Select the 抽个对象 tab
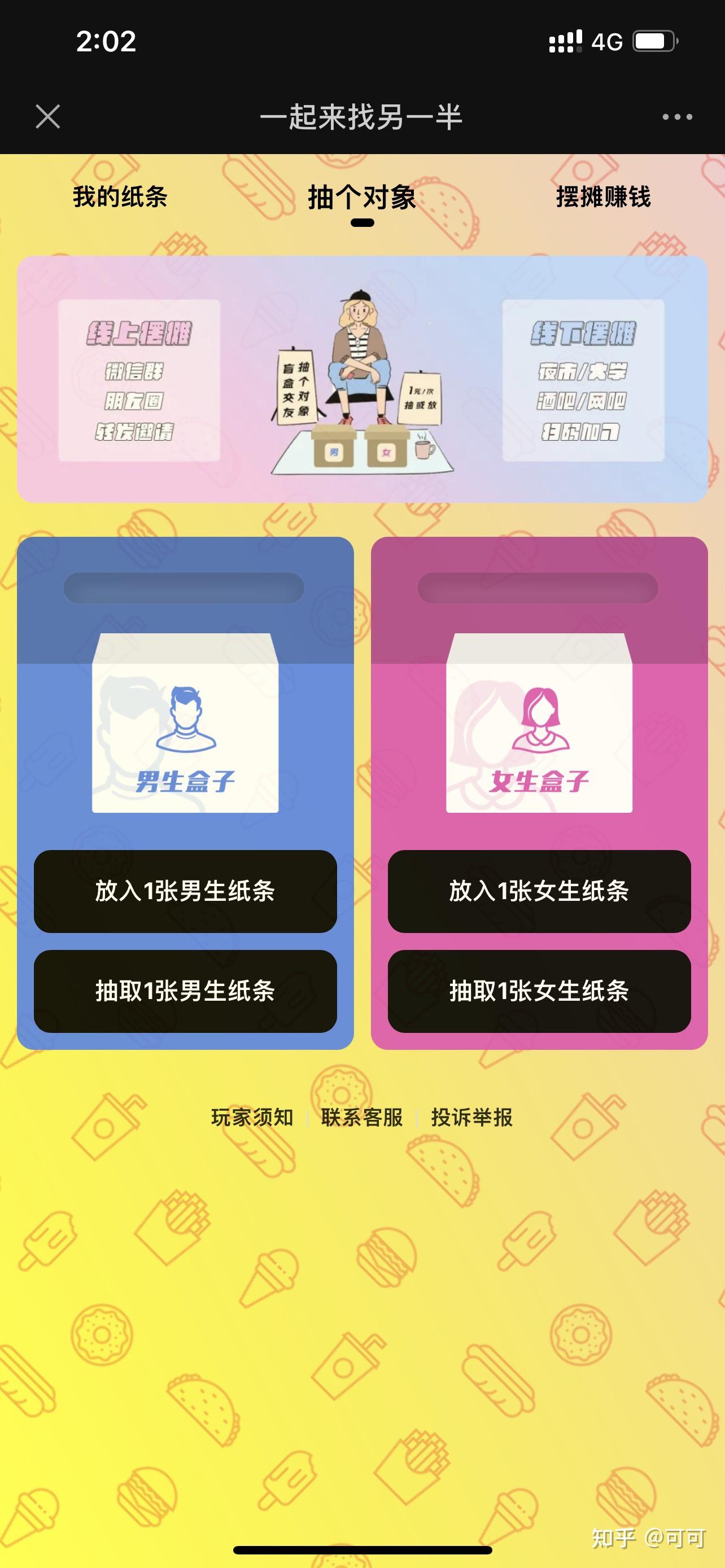The width and height of the screenshot is (725, 1568). (362, 198)
